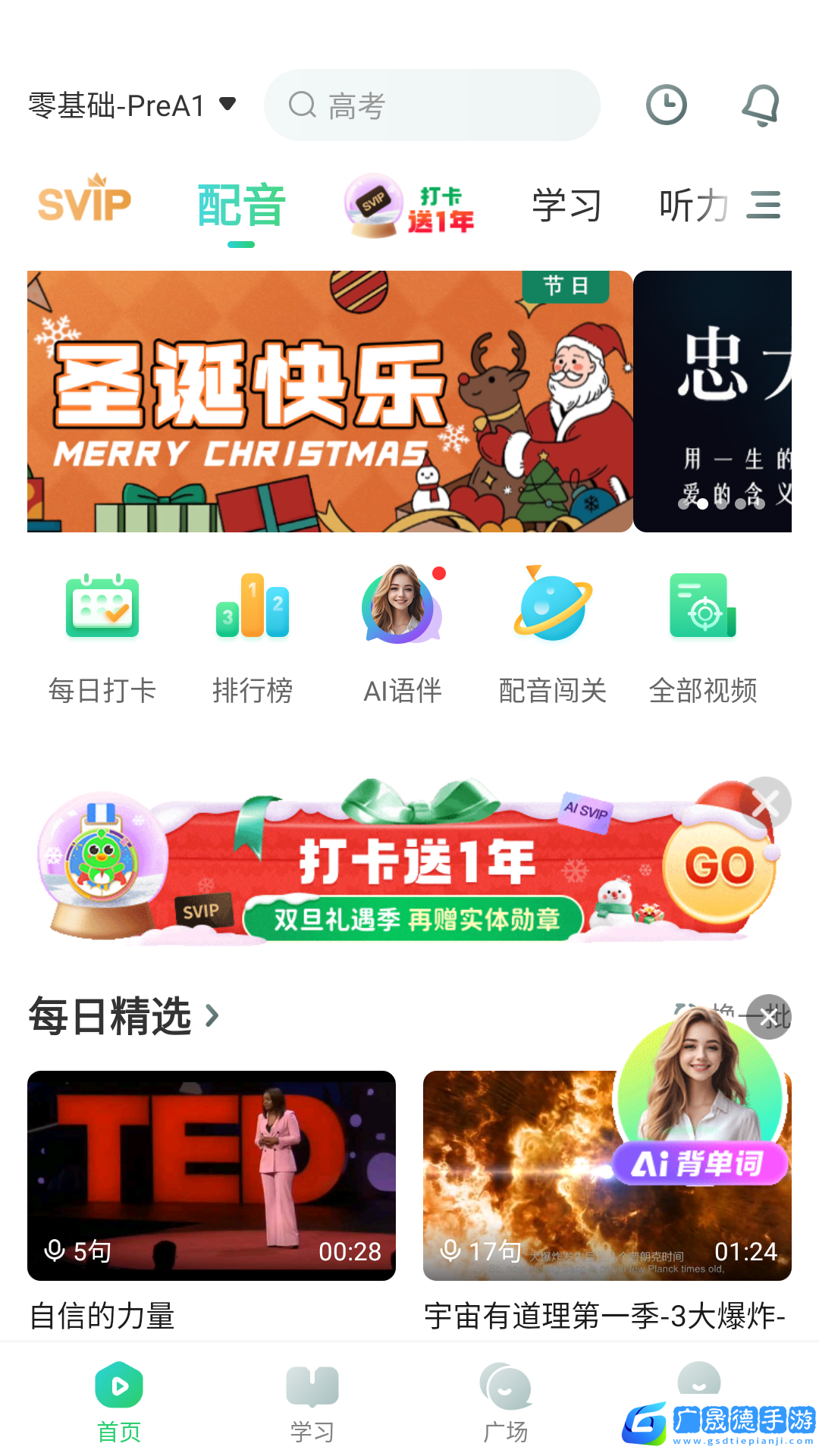Tap the 高考 search box
The image size is (819, 1456).
431,105
